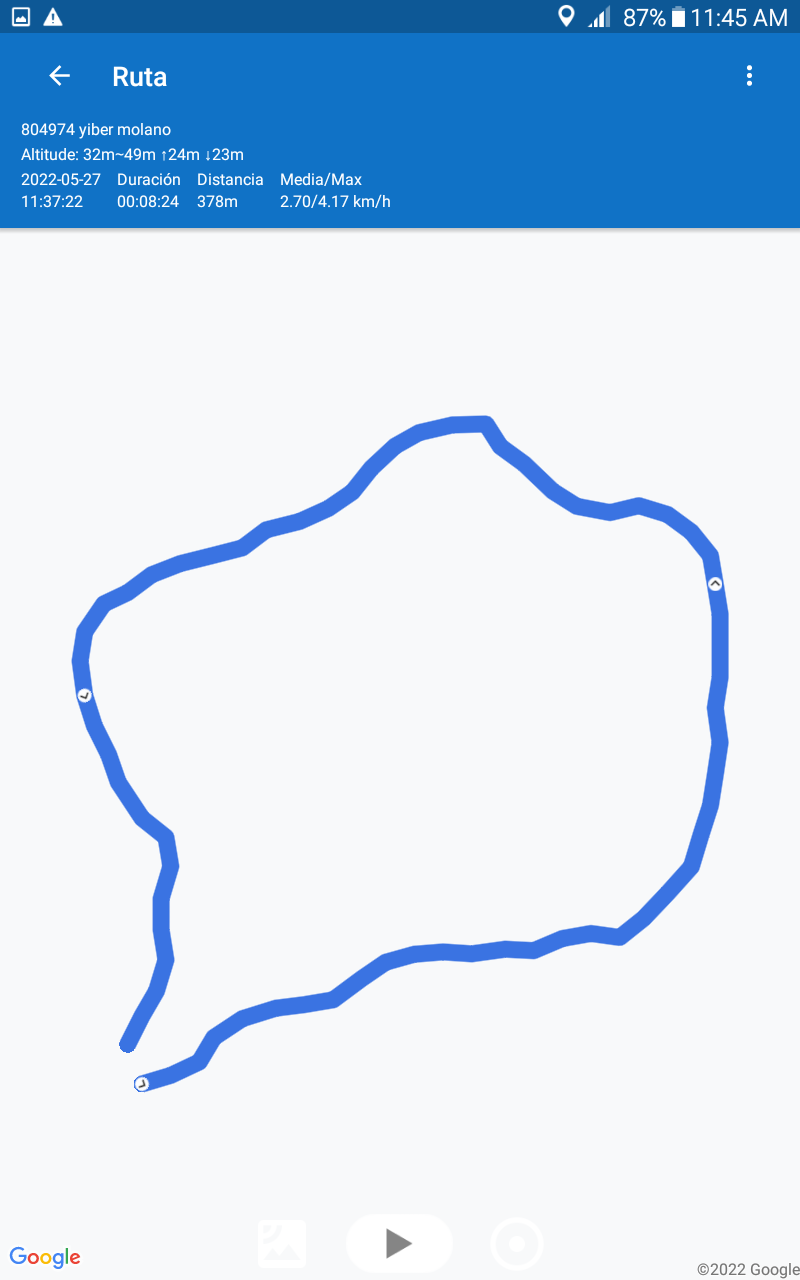Screen dimensions: 800x1280
Task: Open the three-dot overflow menu
Action: [x=749, y=76]
